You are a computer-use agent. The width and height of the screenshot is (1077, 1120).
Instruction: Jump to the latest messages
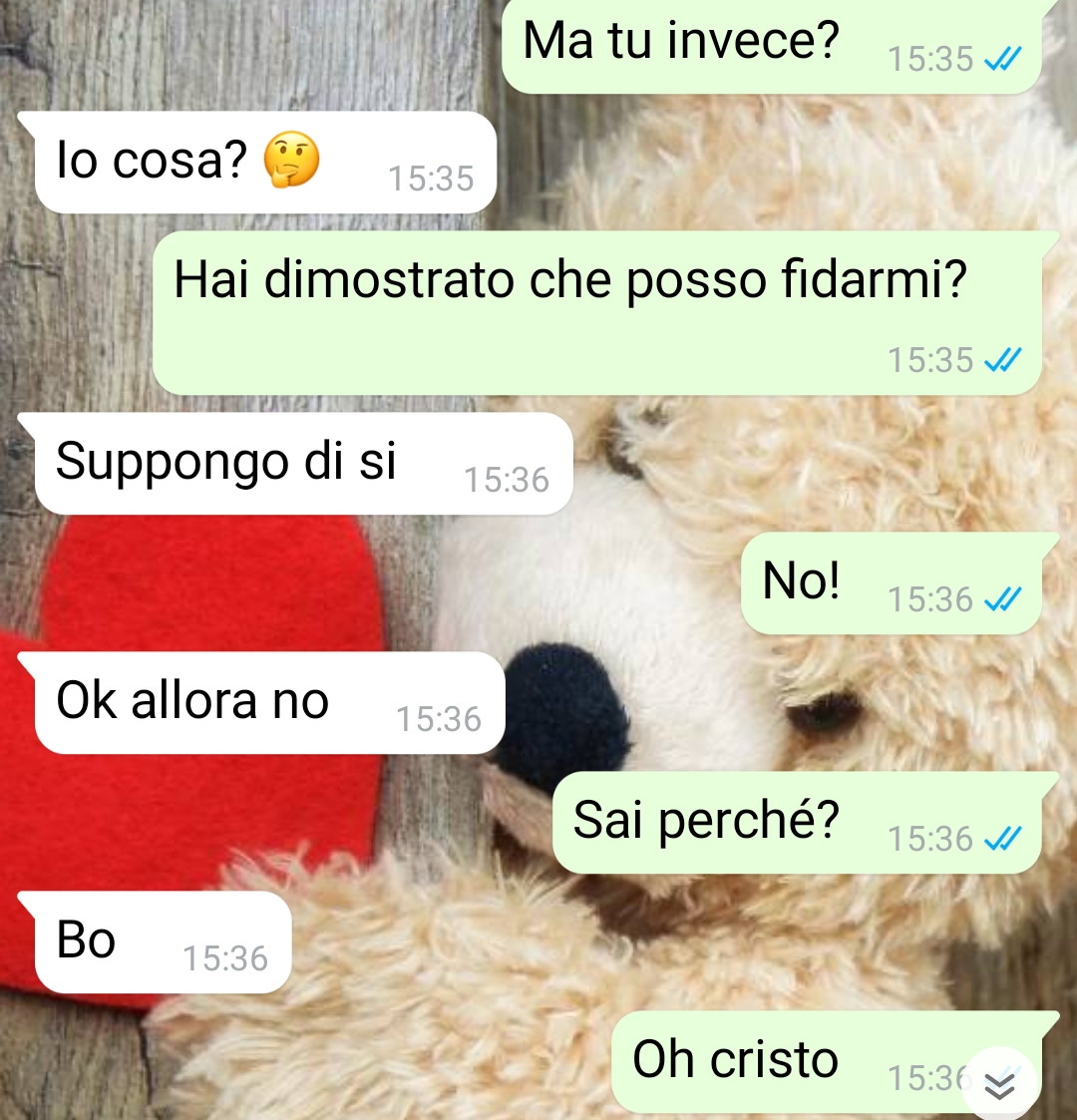click(998, 1085)
